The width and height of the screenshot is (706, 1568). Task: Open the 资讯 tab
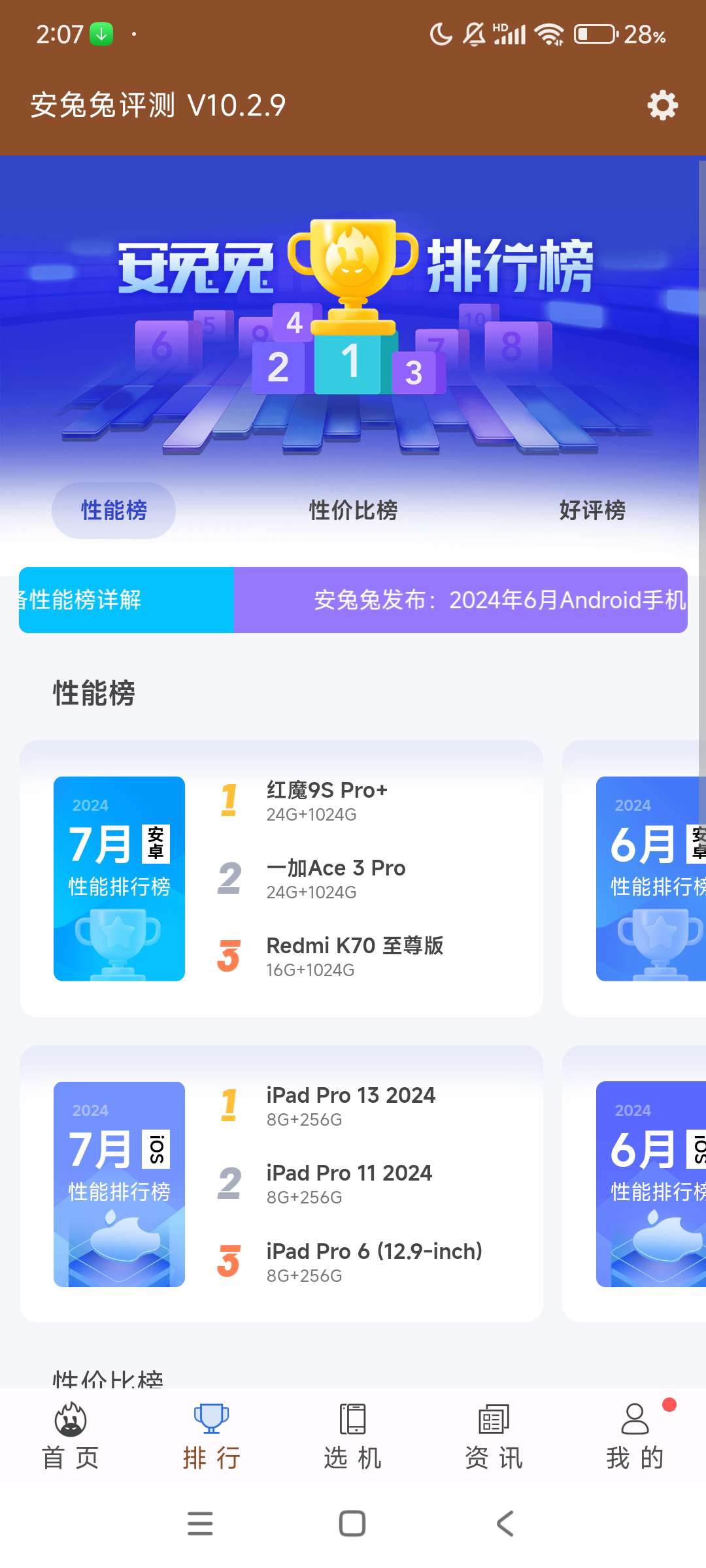494,1435
